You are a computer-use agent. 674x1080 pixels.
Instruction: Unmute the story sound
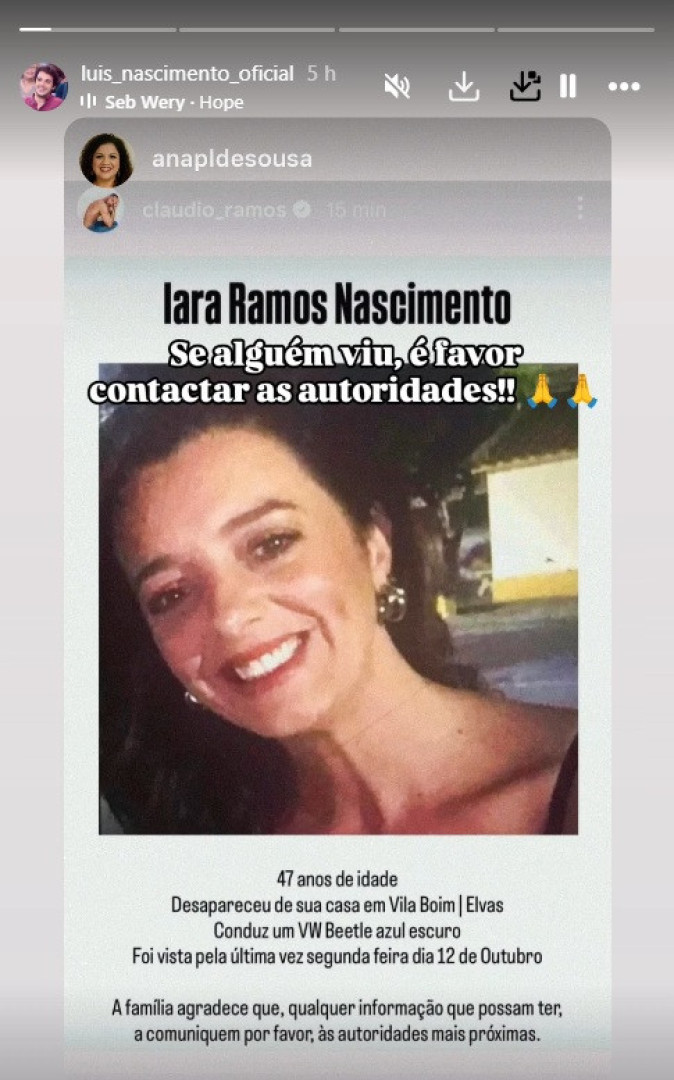coord(397,87)
